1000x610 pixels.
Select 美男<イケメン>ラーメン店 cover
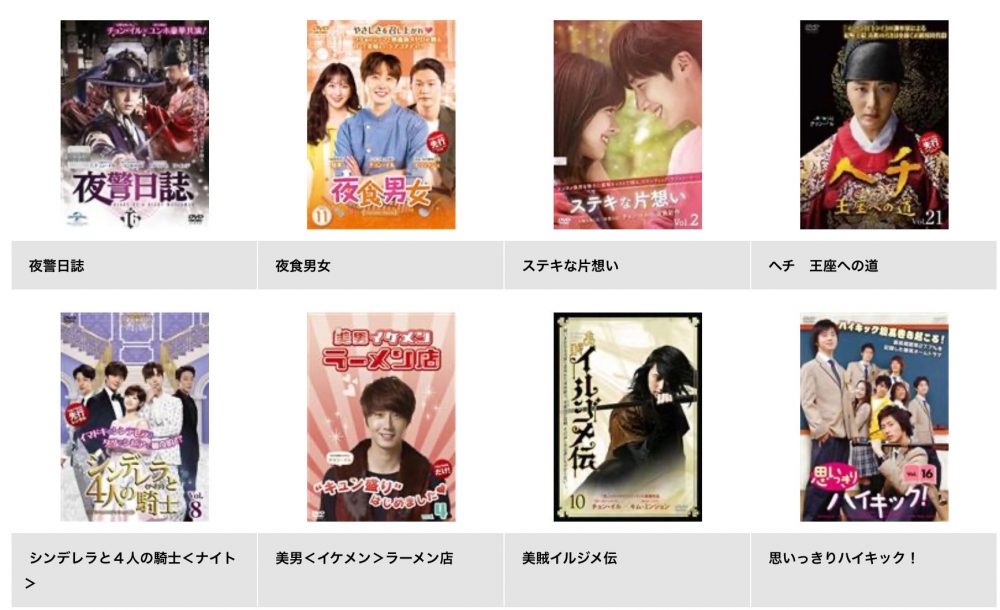[x=381, y=417]
